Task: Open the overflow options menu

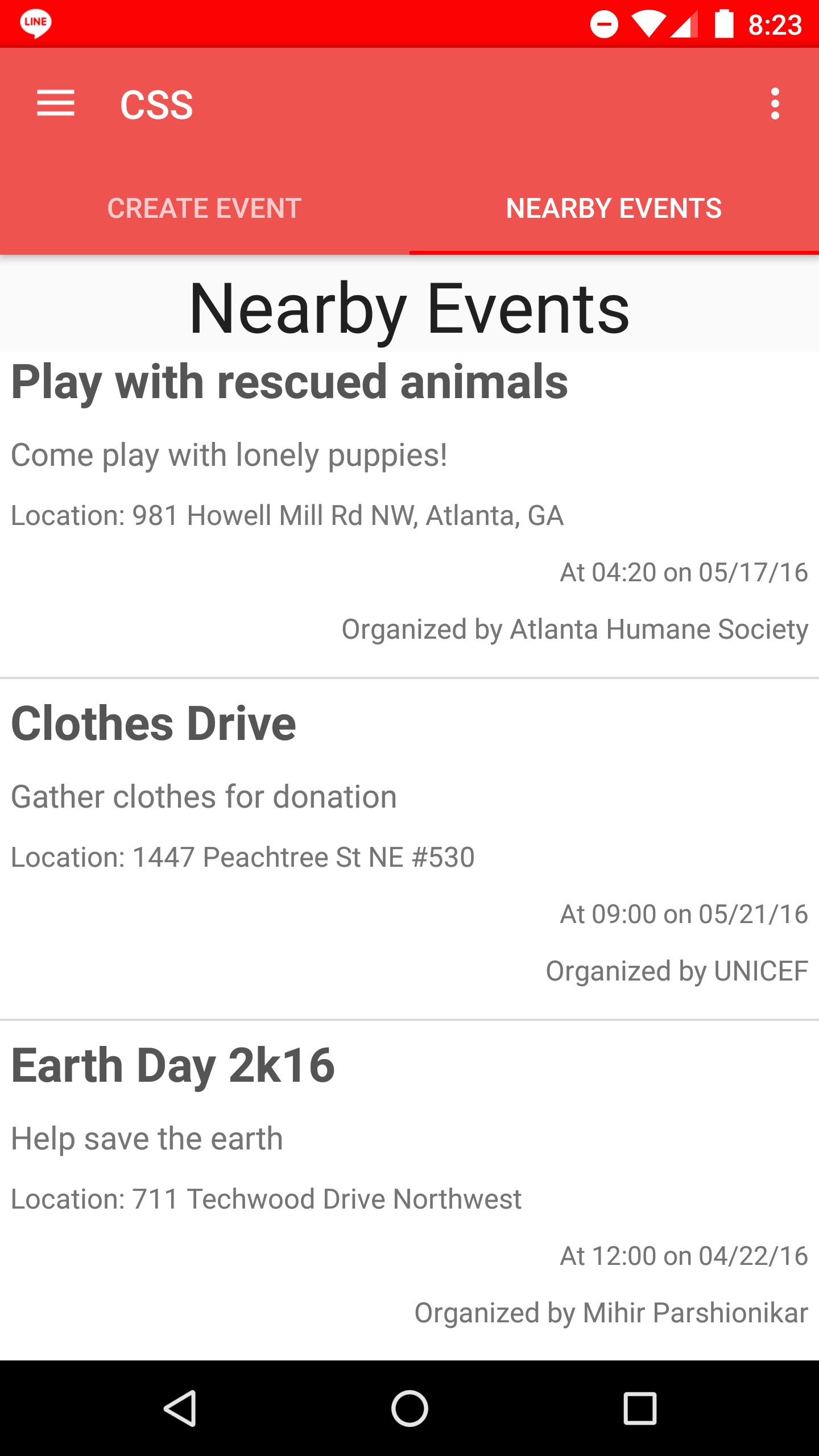Action: [x=775, y=104]
